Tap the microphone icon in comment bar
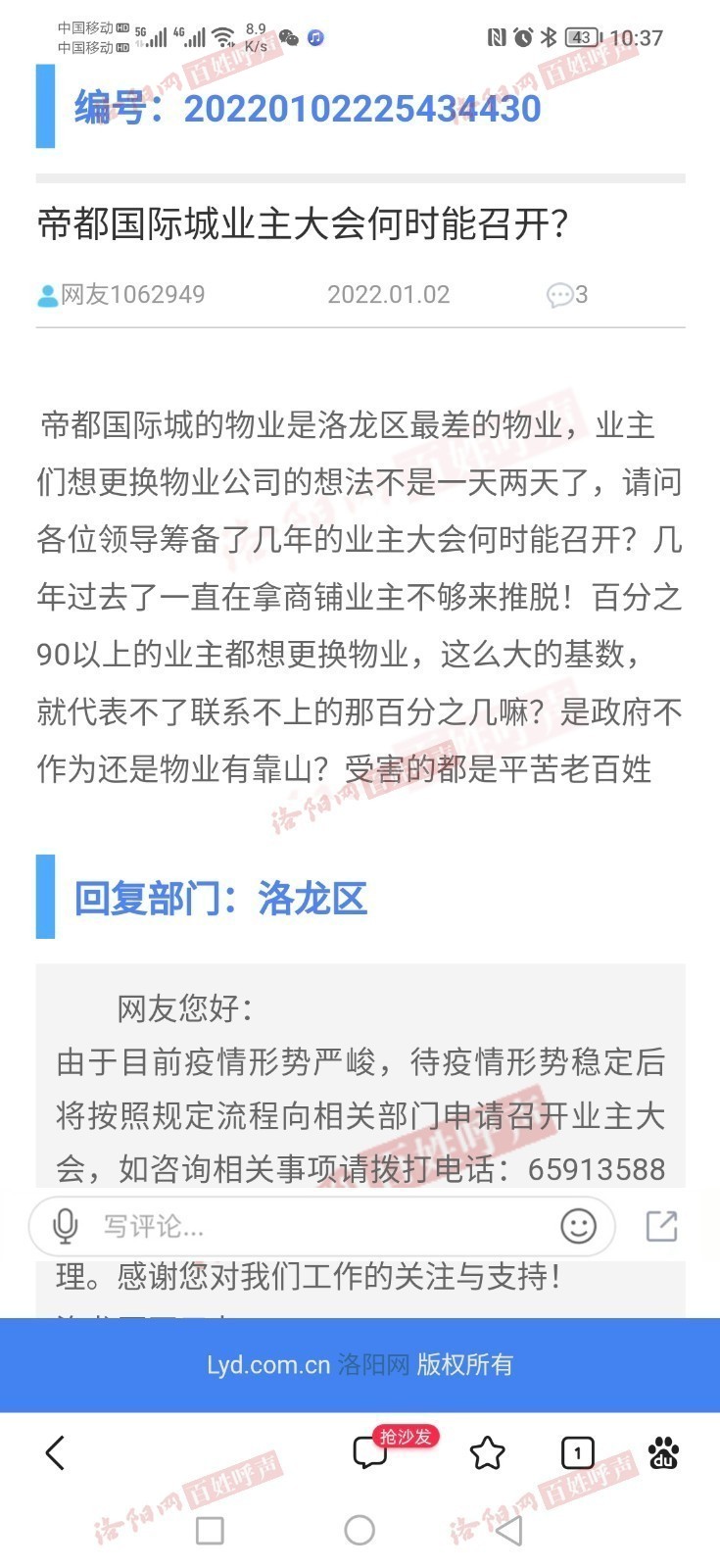Screen dimensions: 720x1568 (x=65, y=1226)
